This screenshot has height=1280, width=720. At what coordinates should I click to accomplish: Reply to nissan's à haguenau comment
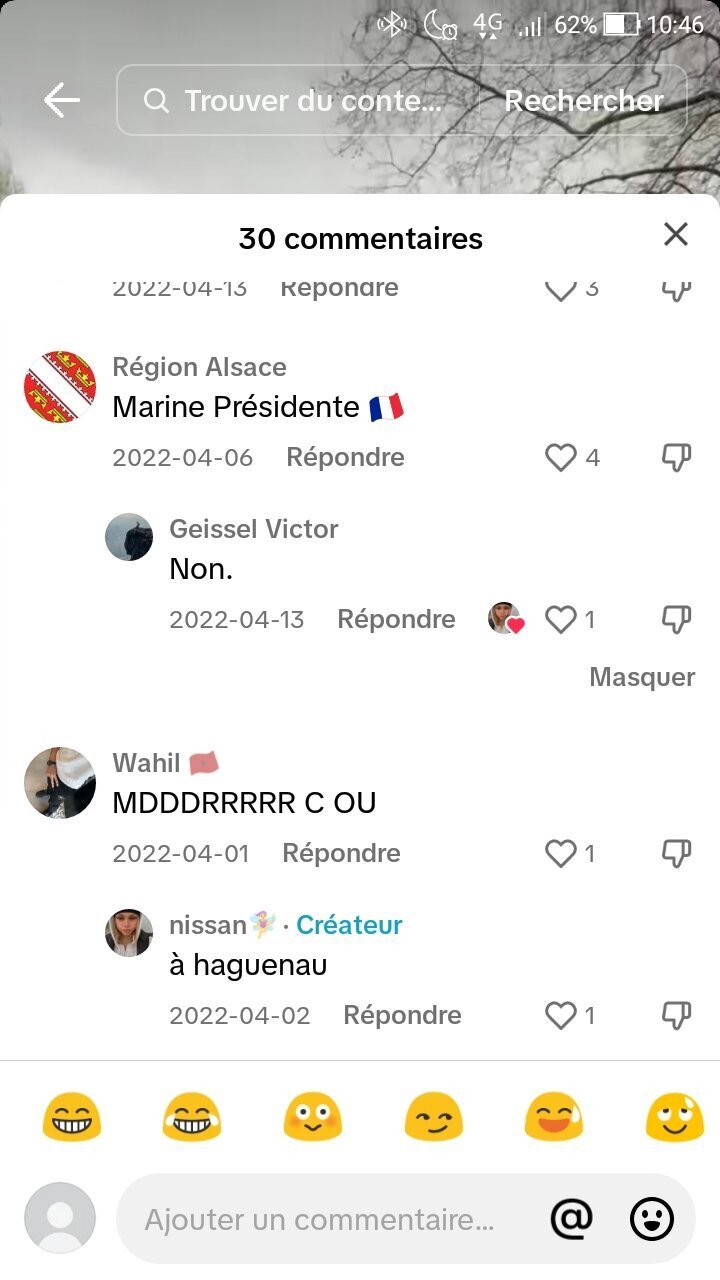tap(402, 1016)
